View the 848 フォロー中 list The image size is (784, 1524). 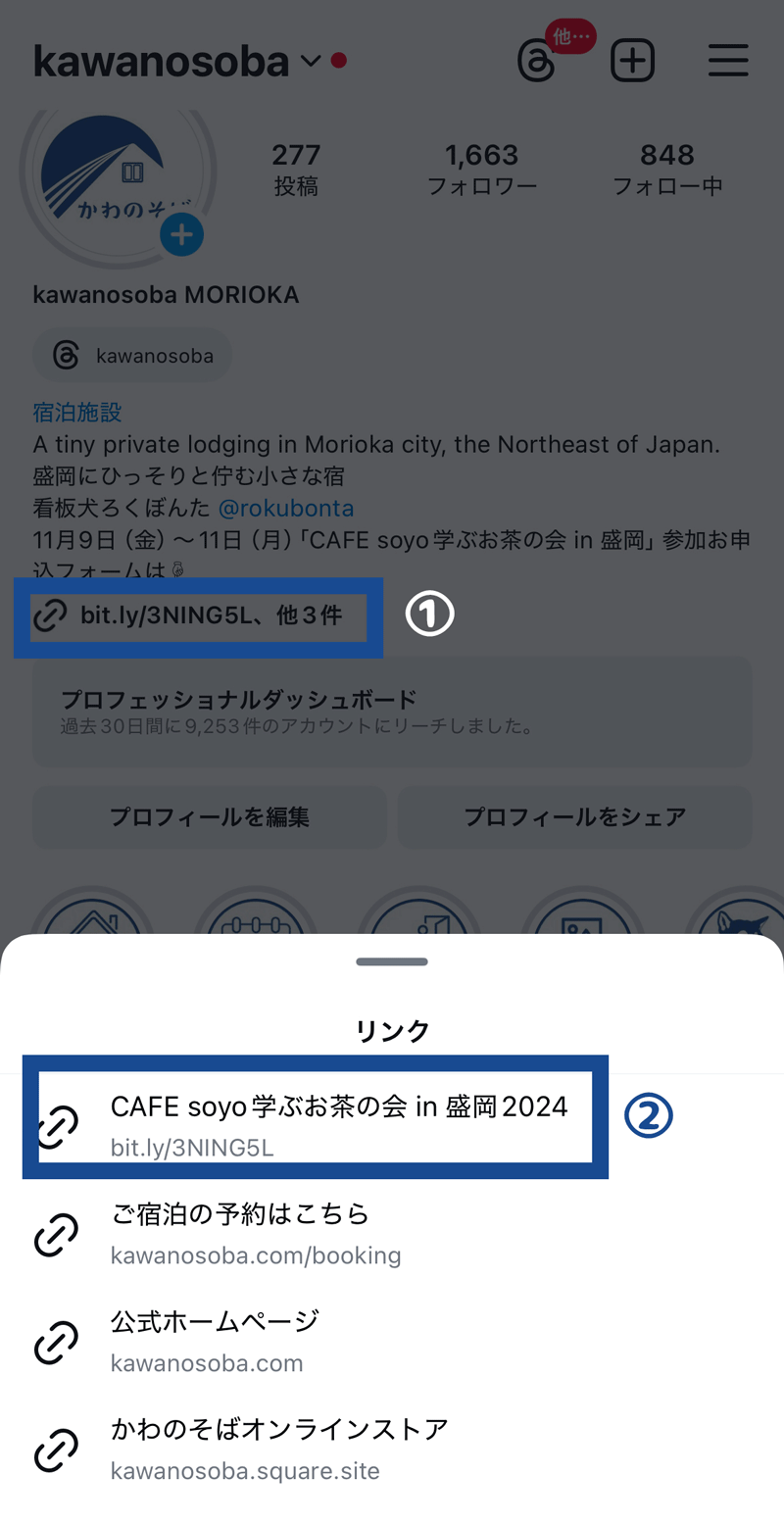pyautogui.click(x=666, y=169)
